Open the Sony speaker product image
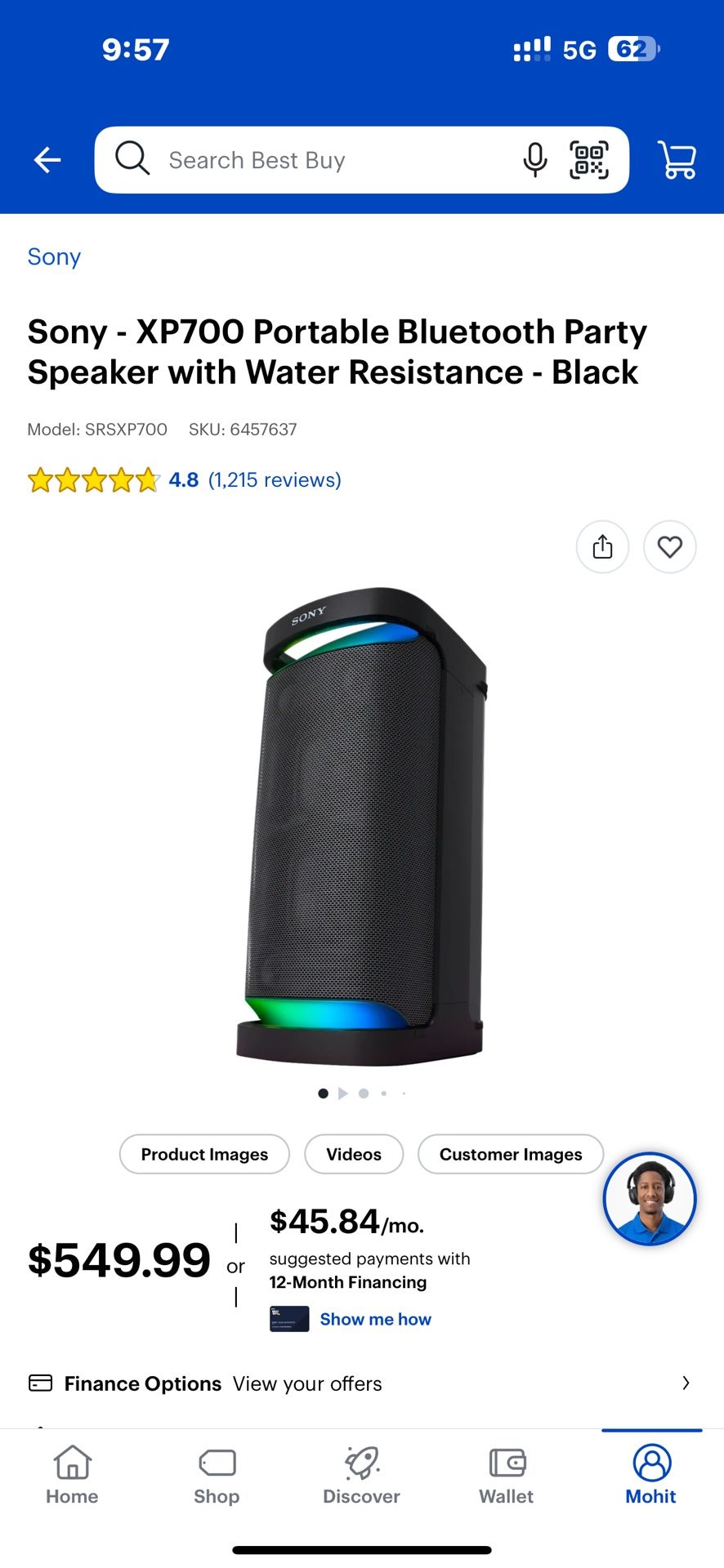This screenshot has height=1568, width=724. (x=364, y=825)
